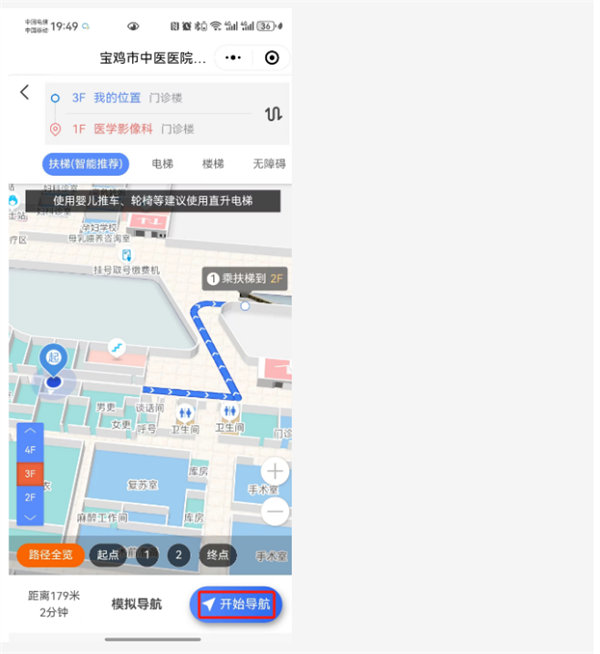This screenshot has width=600, height=654.
Task: Select the 4F floor
Action: pos(30,450)
